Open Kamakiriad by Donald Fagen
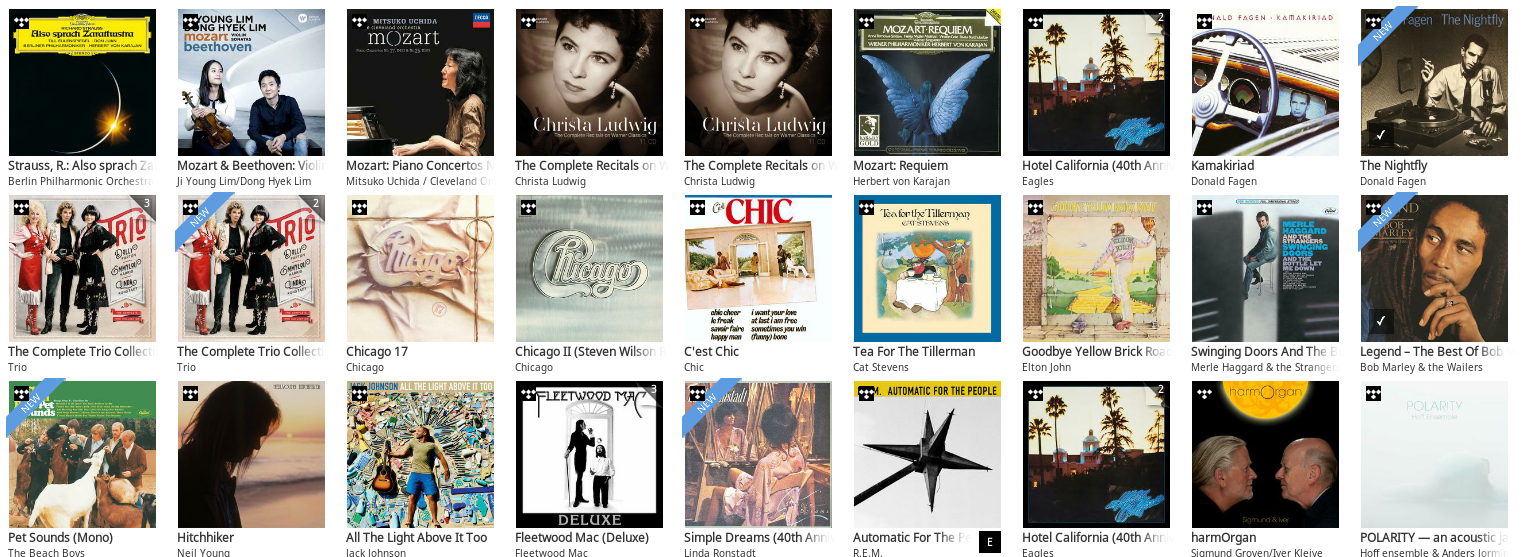The image size is (1525, 557). pos(1265,82)
